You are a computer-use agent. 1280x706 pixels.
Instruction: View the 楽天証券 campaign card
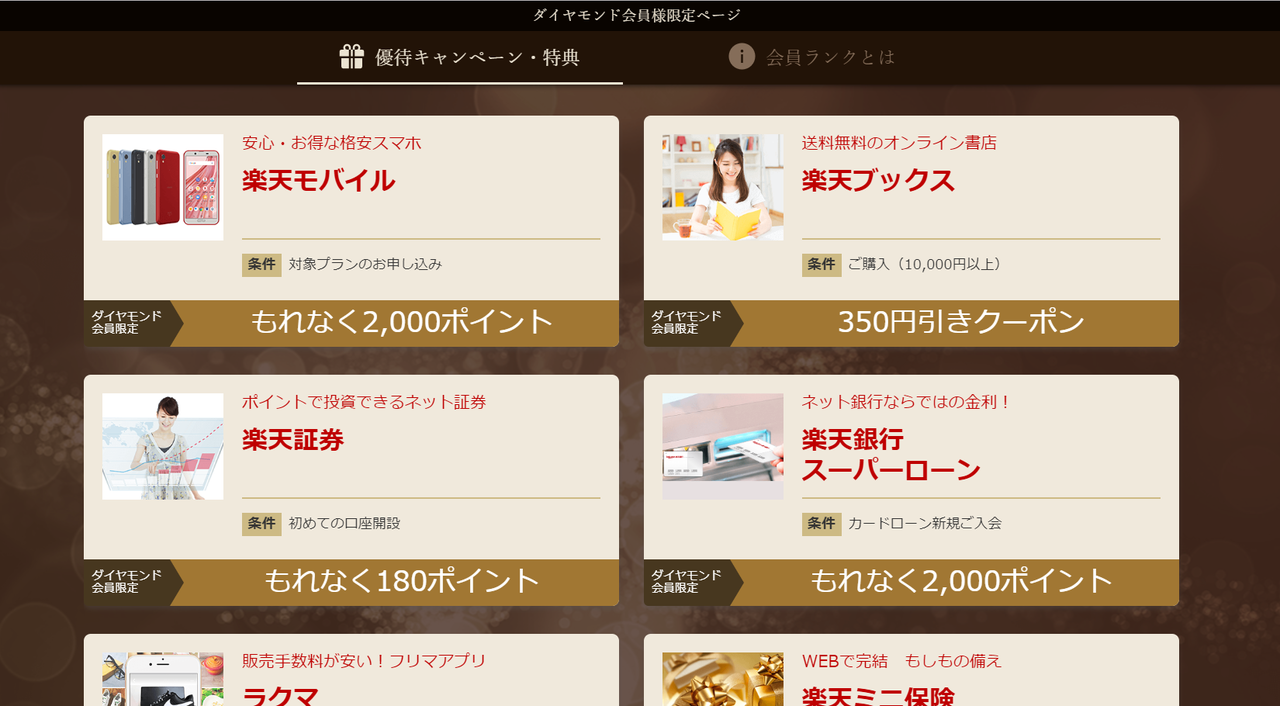351,490
